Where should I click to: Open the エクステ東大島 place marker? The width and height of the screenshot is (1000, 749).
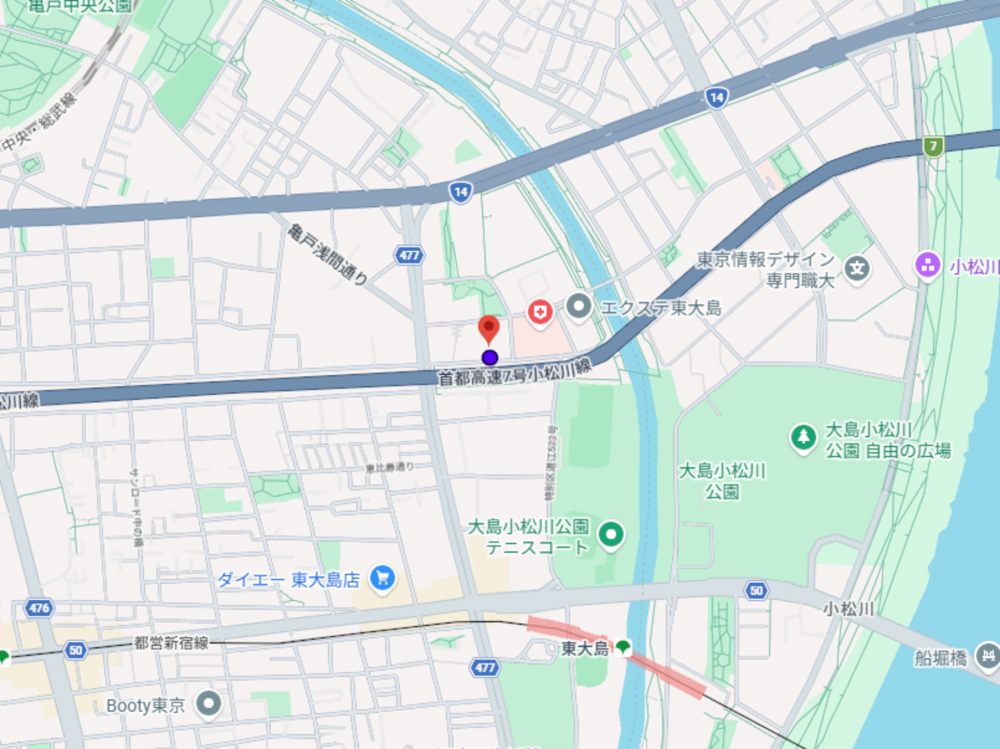click(x=579, y=308)
